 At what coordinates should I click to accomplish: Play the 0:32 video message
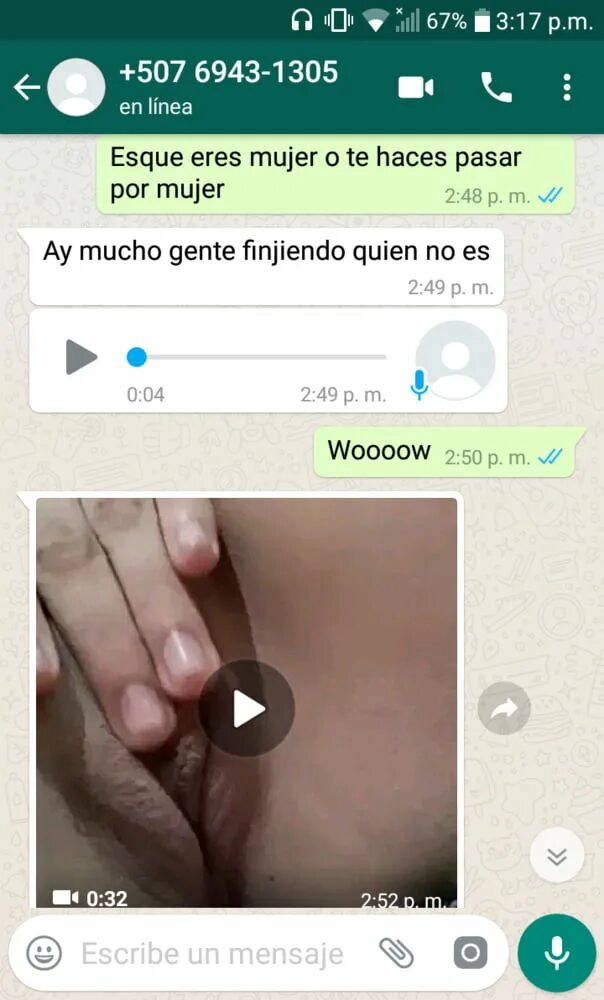click(246, 708)
